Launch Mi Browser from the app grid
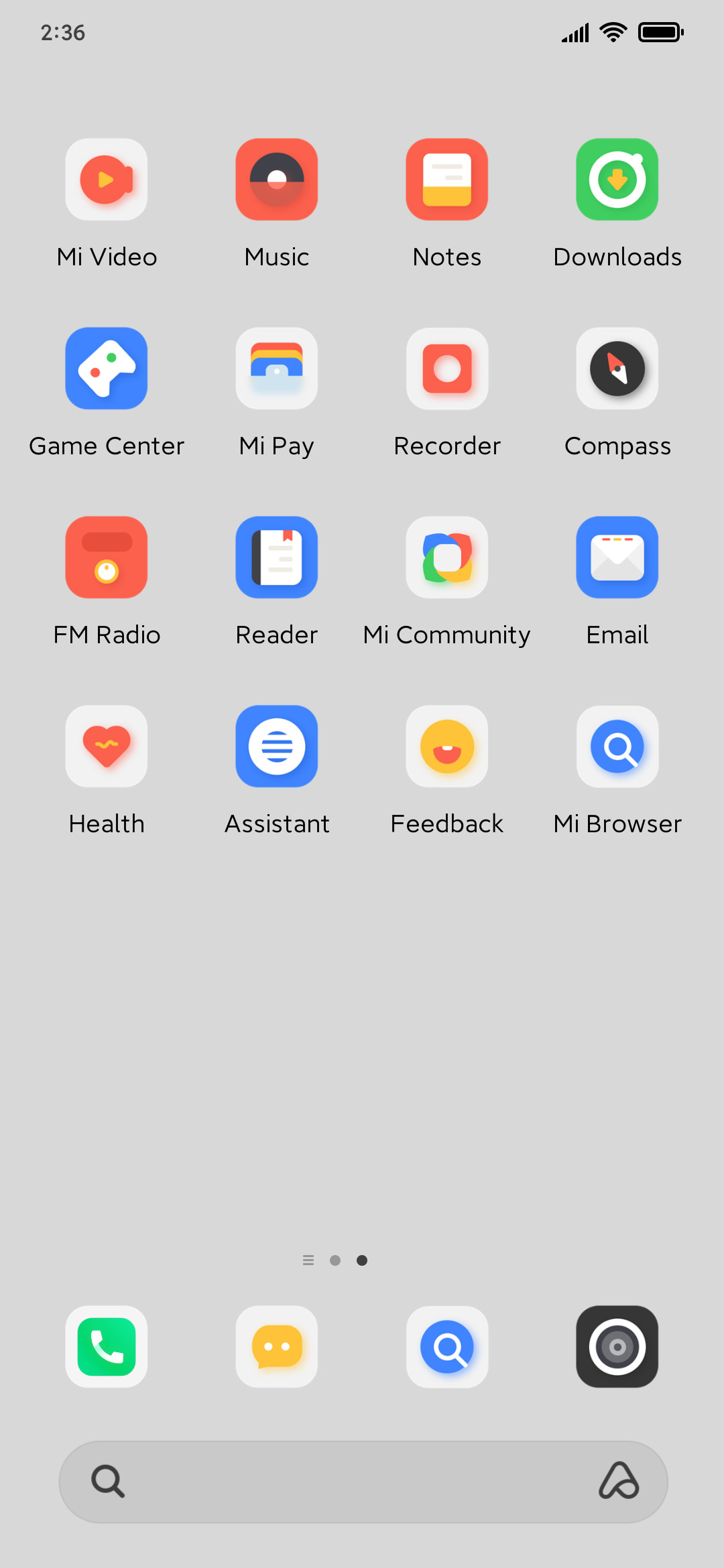724x1568 pixels. 617,746
